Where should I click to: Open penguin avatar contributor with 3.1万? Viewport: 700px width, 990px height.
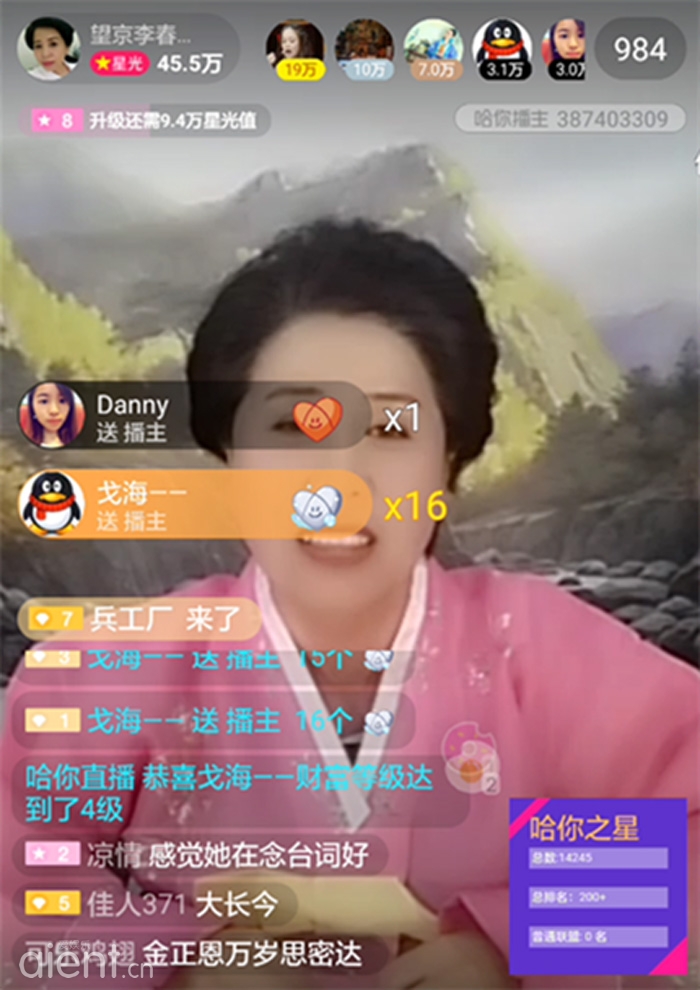point(502,48)
